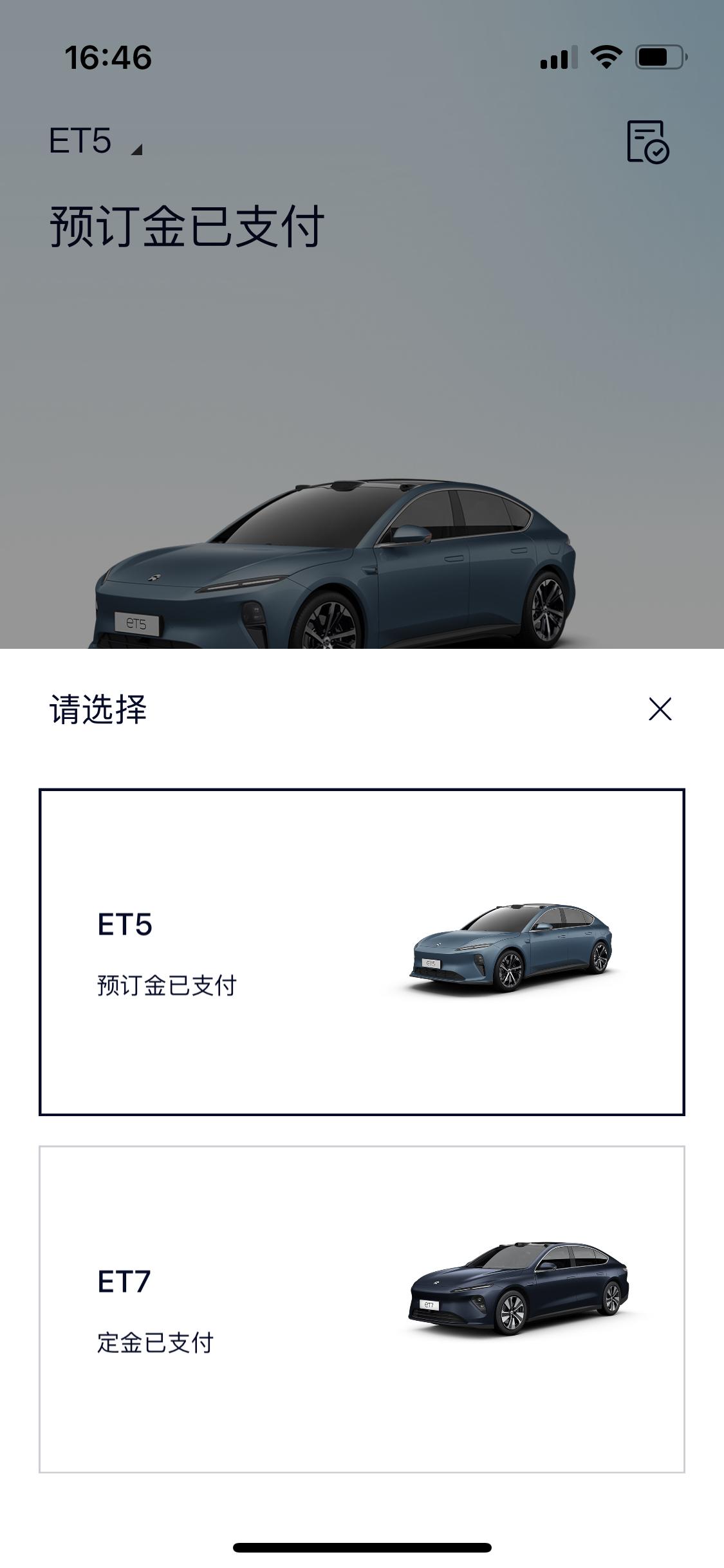
Task: Close the 请选择 selection sheet
Action: (660, 709)
